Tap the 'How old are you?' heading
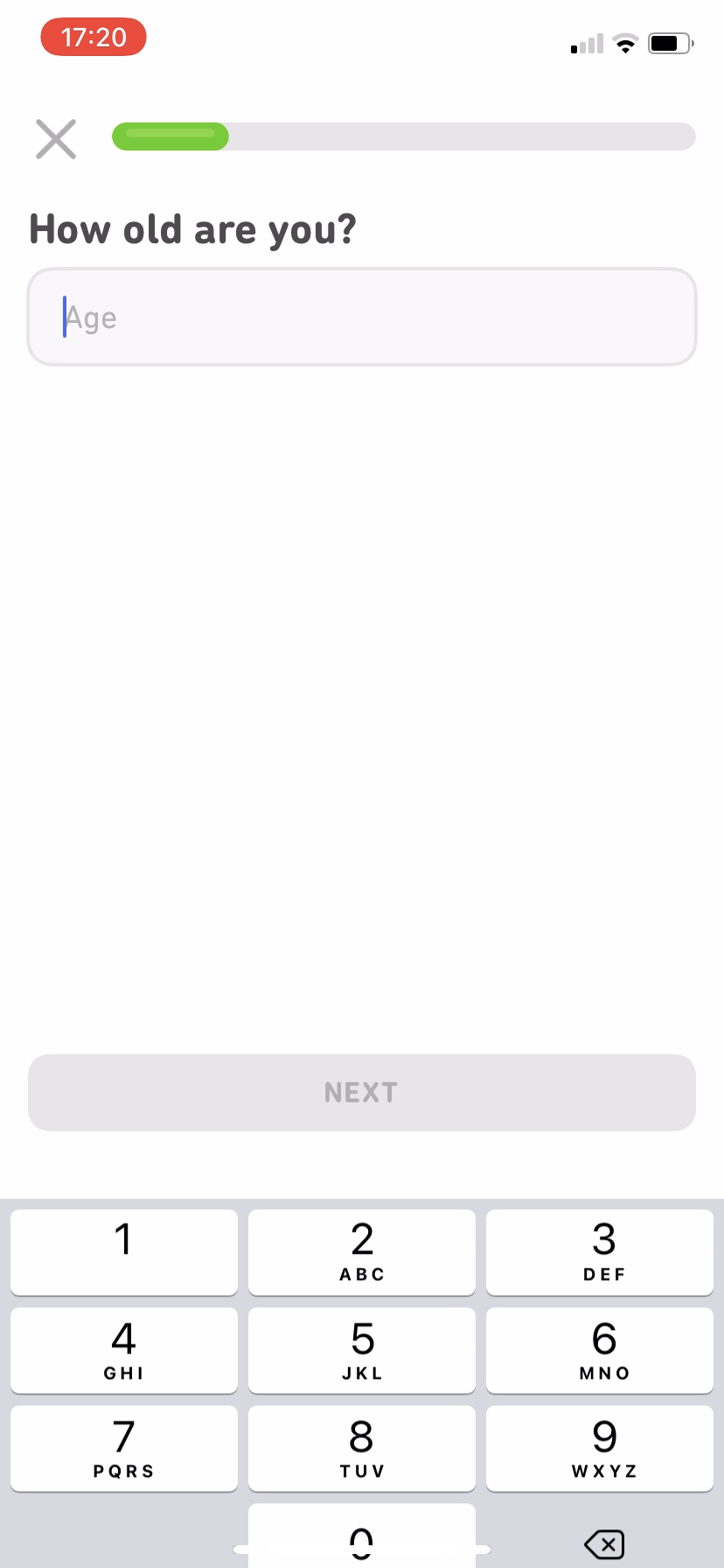 coord(193,228)
